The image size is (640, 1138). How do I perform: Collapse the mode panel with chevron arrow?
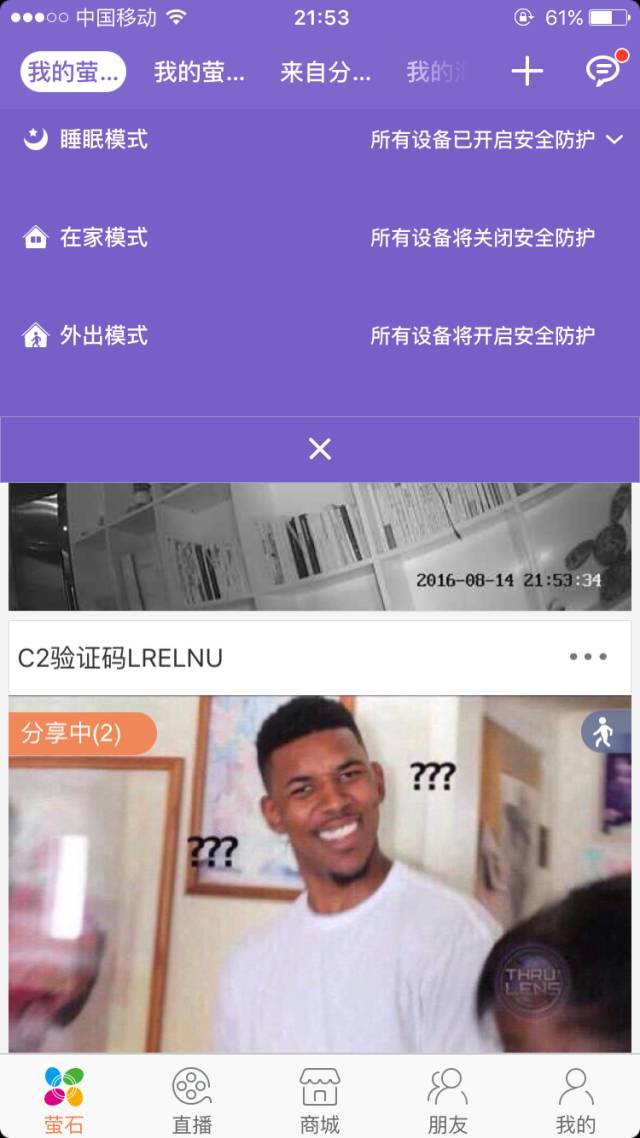click(614, 140)
